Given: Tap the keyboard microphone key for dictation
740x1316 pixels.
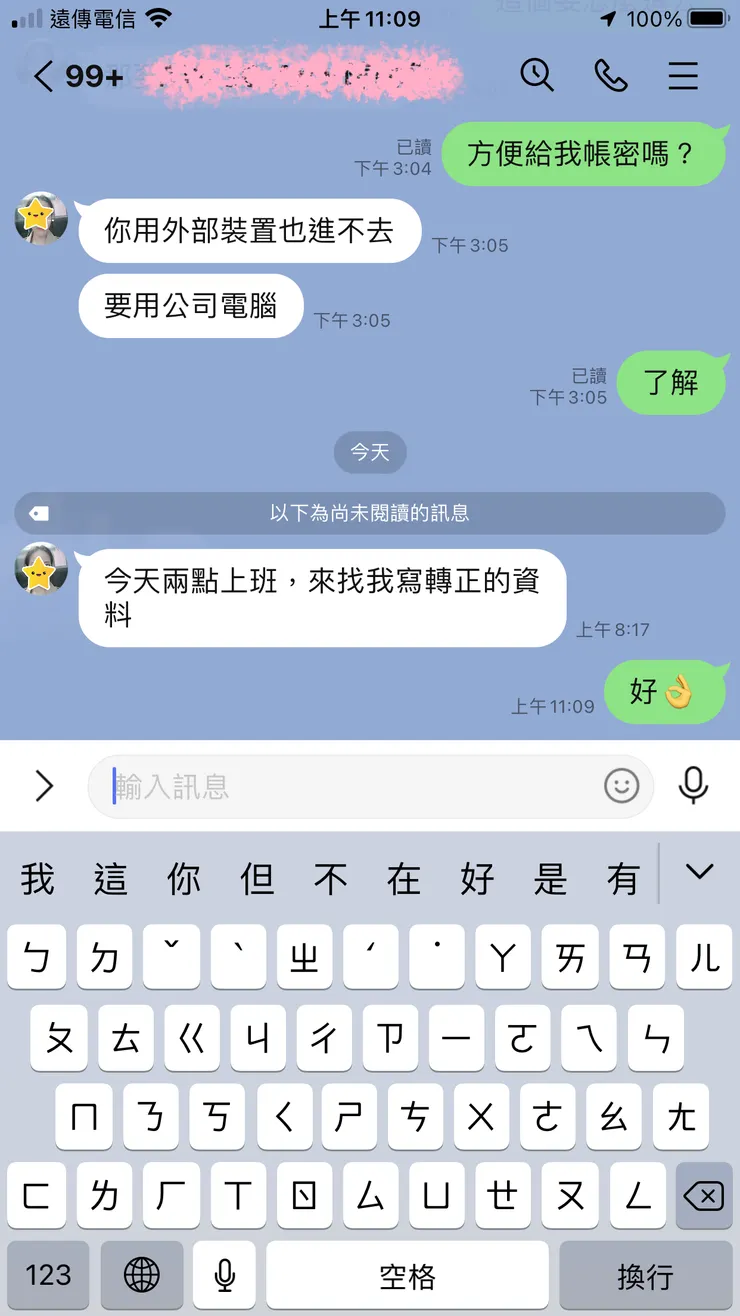Looking at the screenshot, I should [224, 1274].
